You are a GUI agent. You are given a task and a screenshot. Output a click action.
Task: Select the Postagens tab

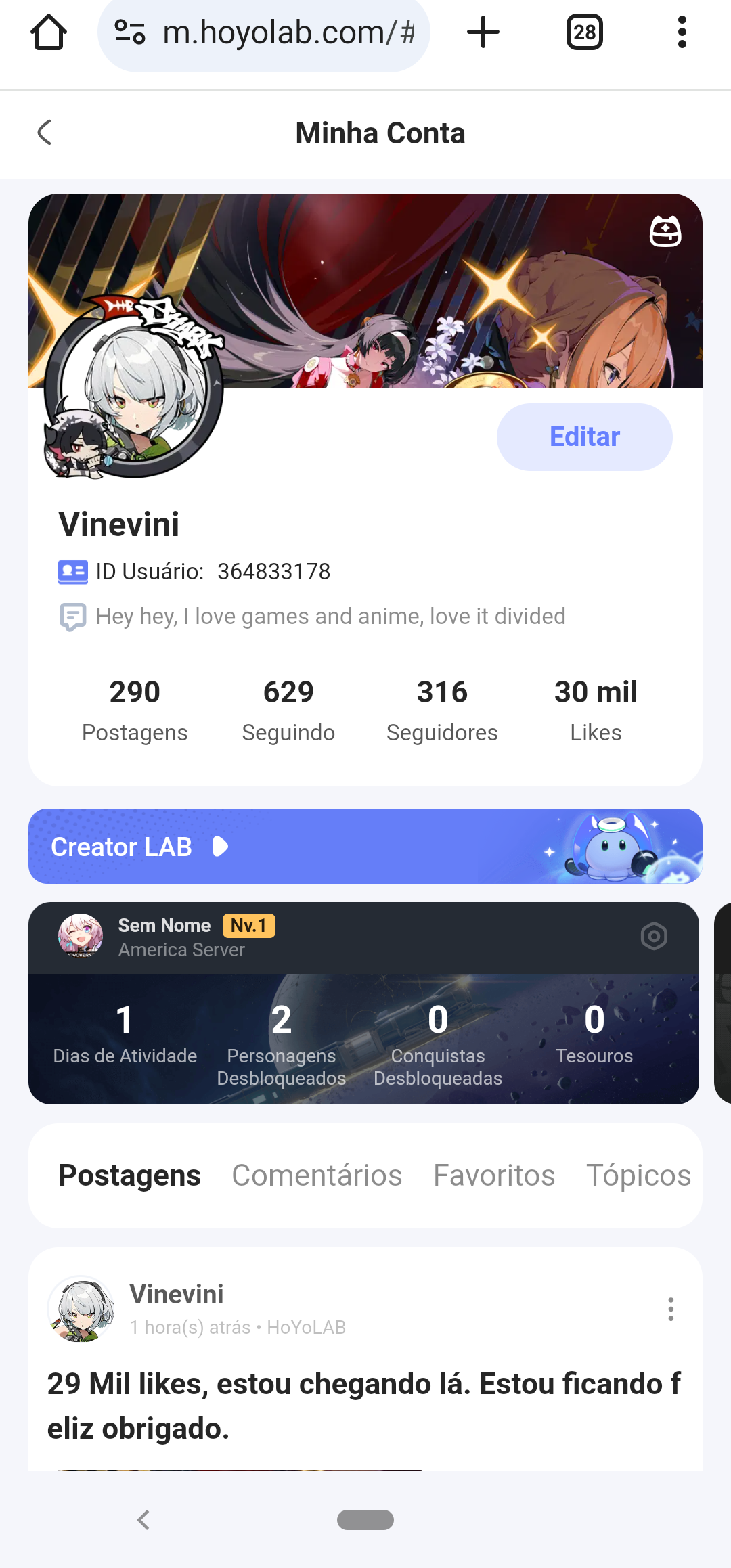(129, 1175)
